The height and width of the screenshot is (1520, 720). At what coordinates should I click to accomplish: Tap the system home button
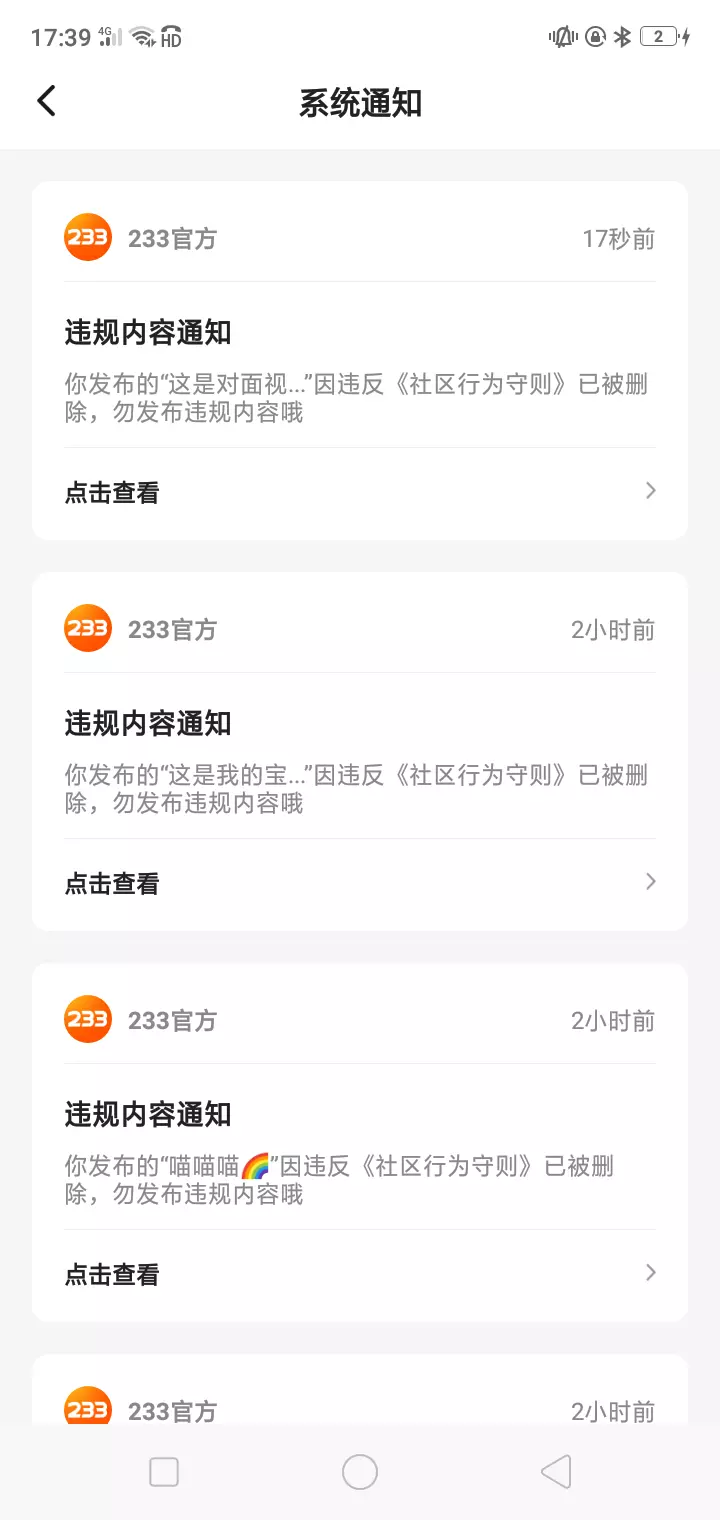(x=360, y=1472)
